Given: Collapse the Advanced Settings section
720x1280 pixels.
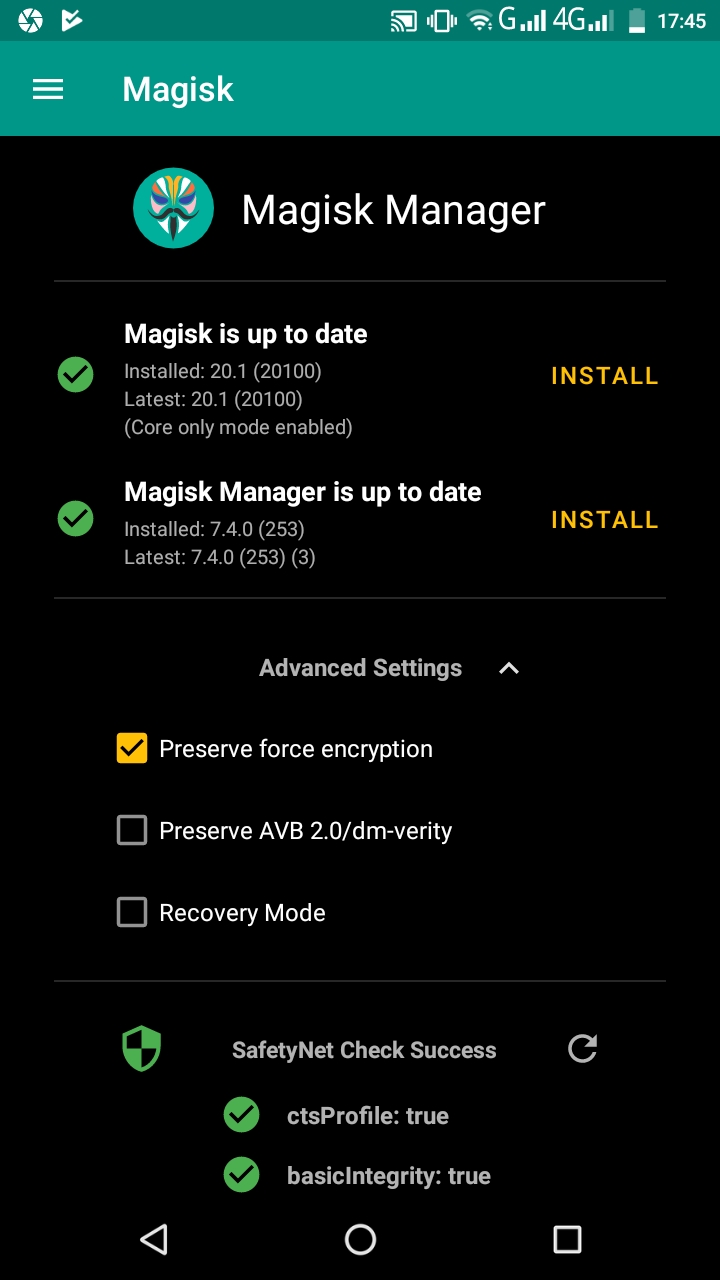Looking at the screenshot, I should click(509, 668).
